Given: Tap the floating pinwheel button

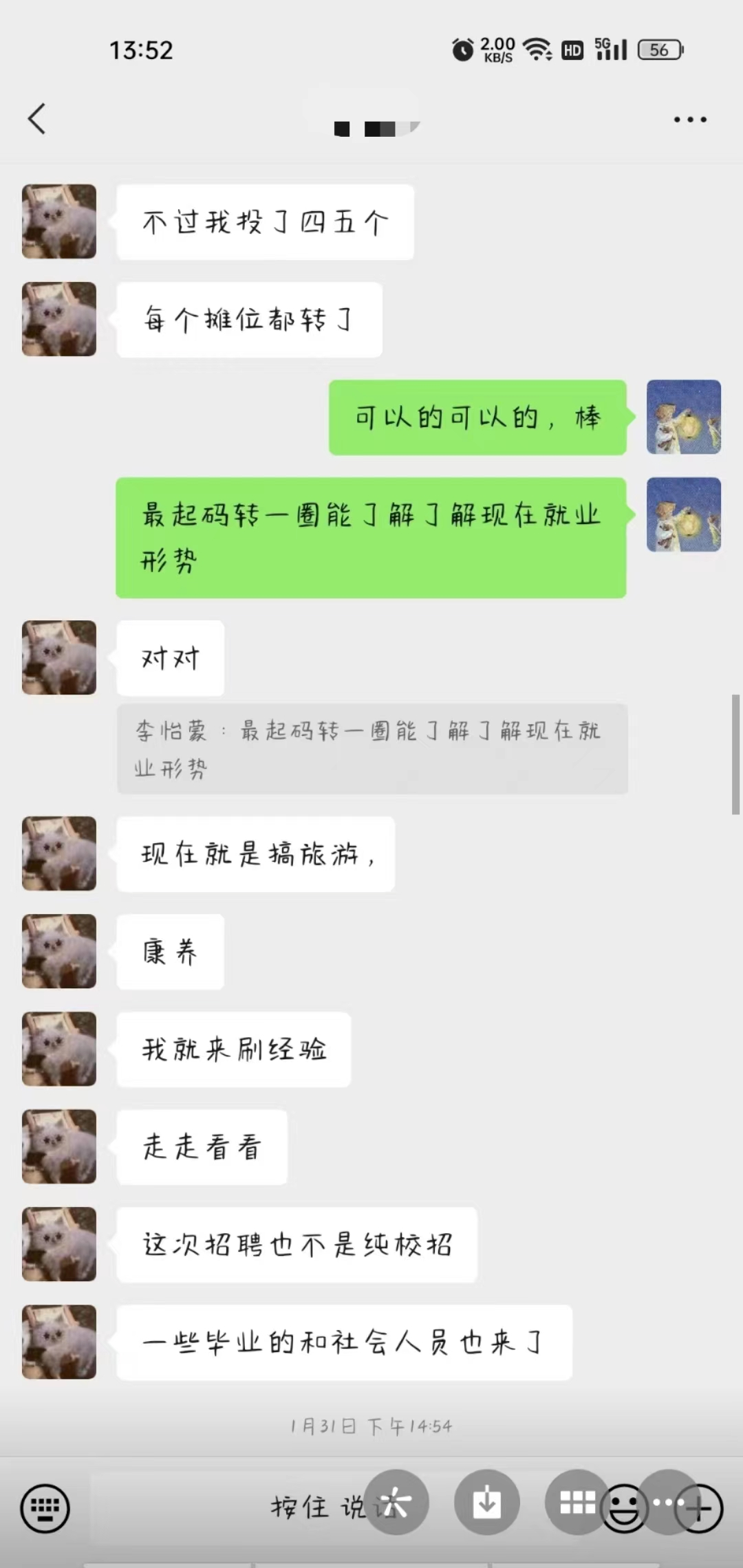Looking at the screenshot, I should point(396,1502).
